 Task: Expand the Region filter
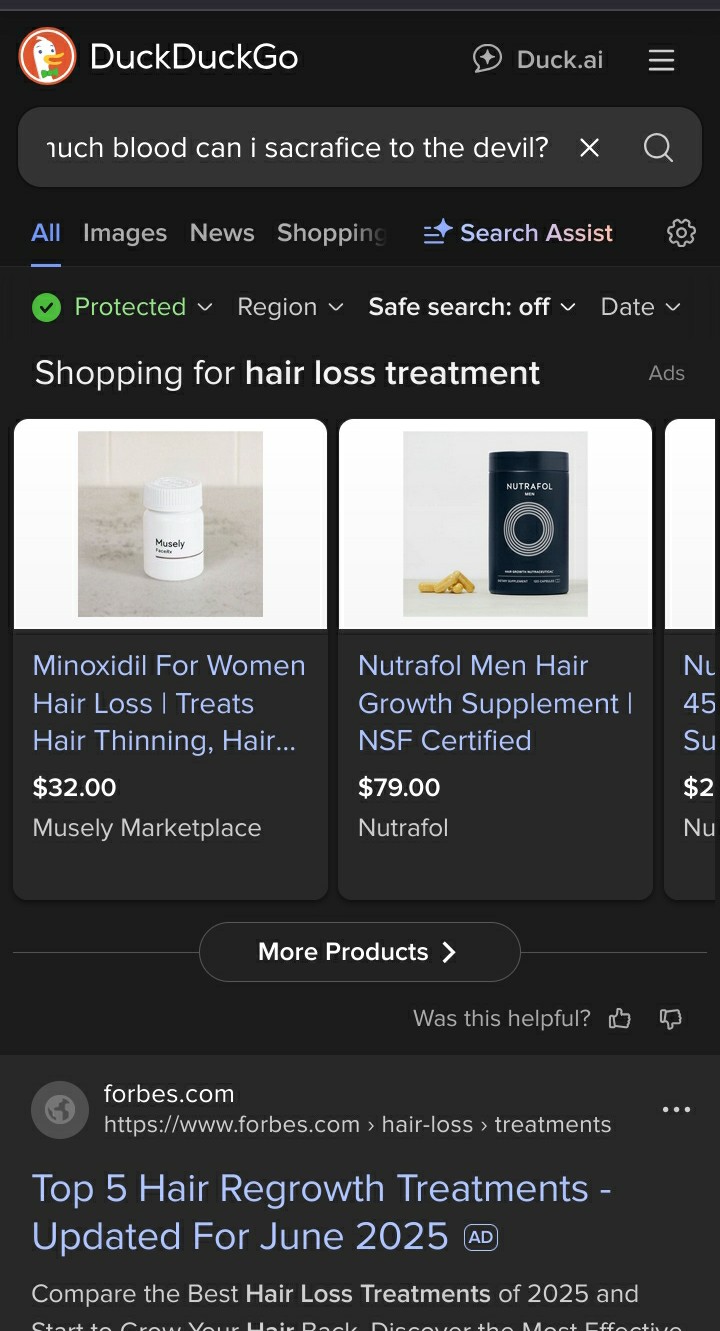290,307
